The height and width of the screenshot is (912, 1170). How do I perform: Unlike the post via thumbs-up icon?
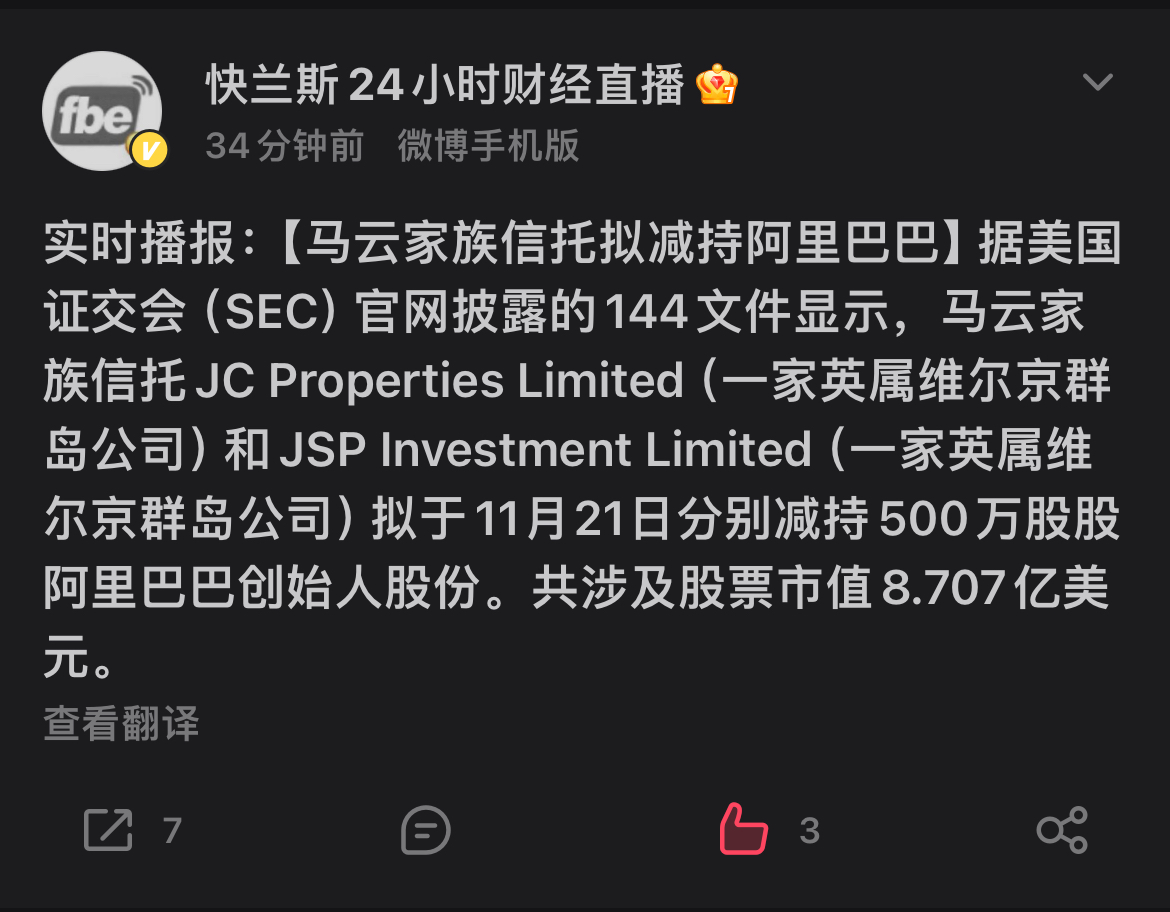[744, 830]
